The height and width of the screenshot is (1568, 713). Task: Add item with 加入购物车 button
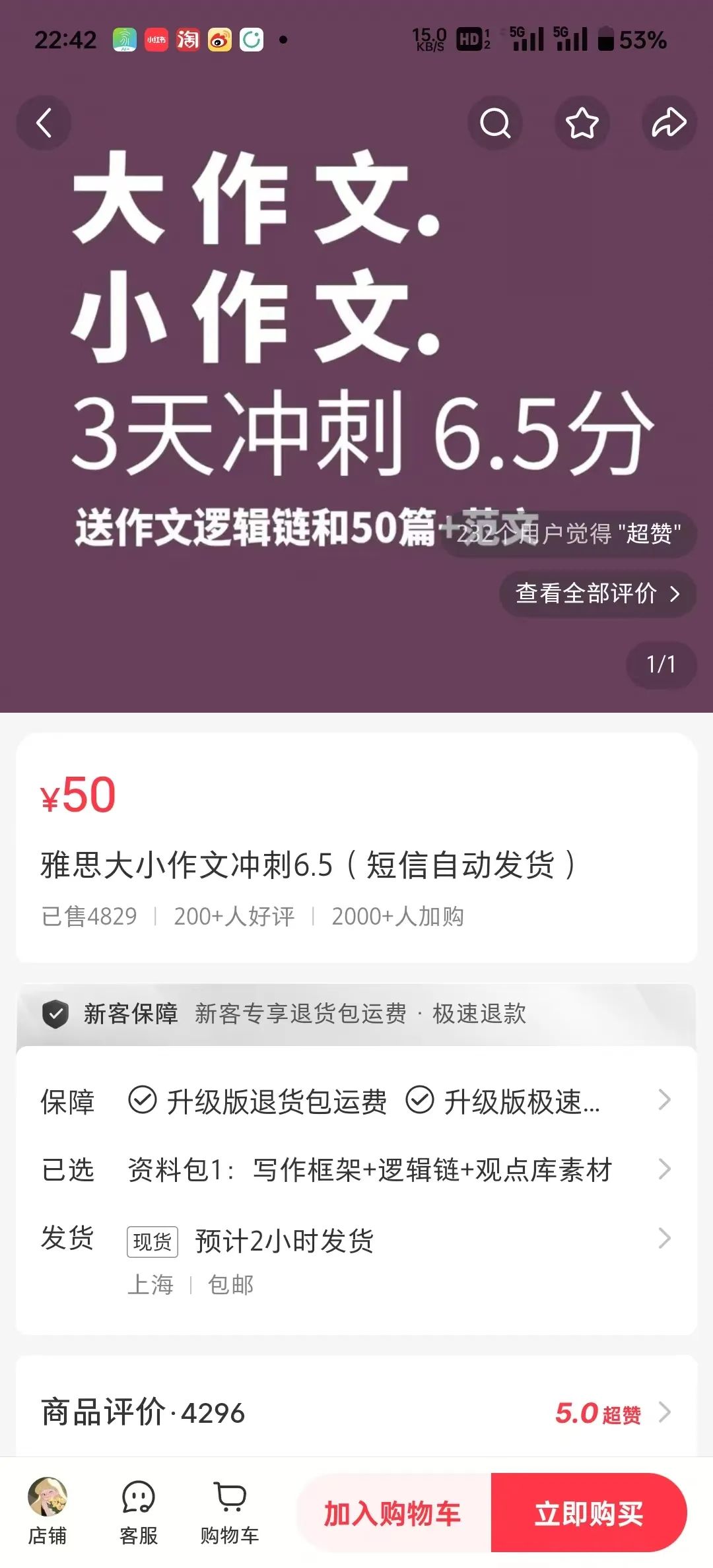(393, 1513)
